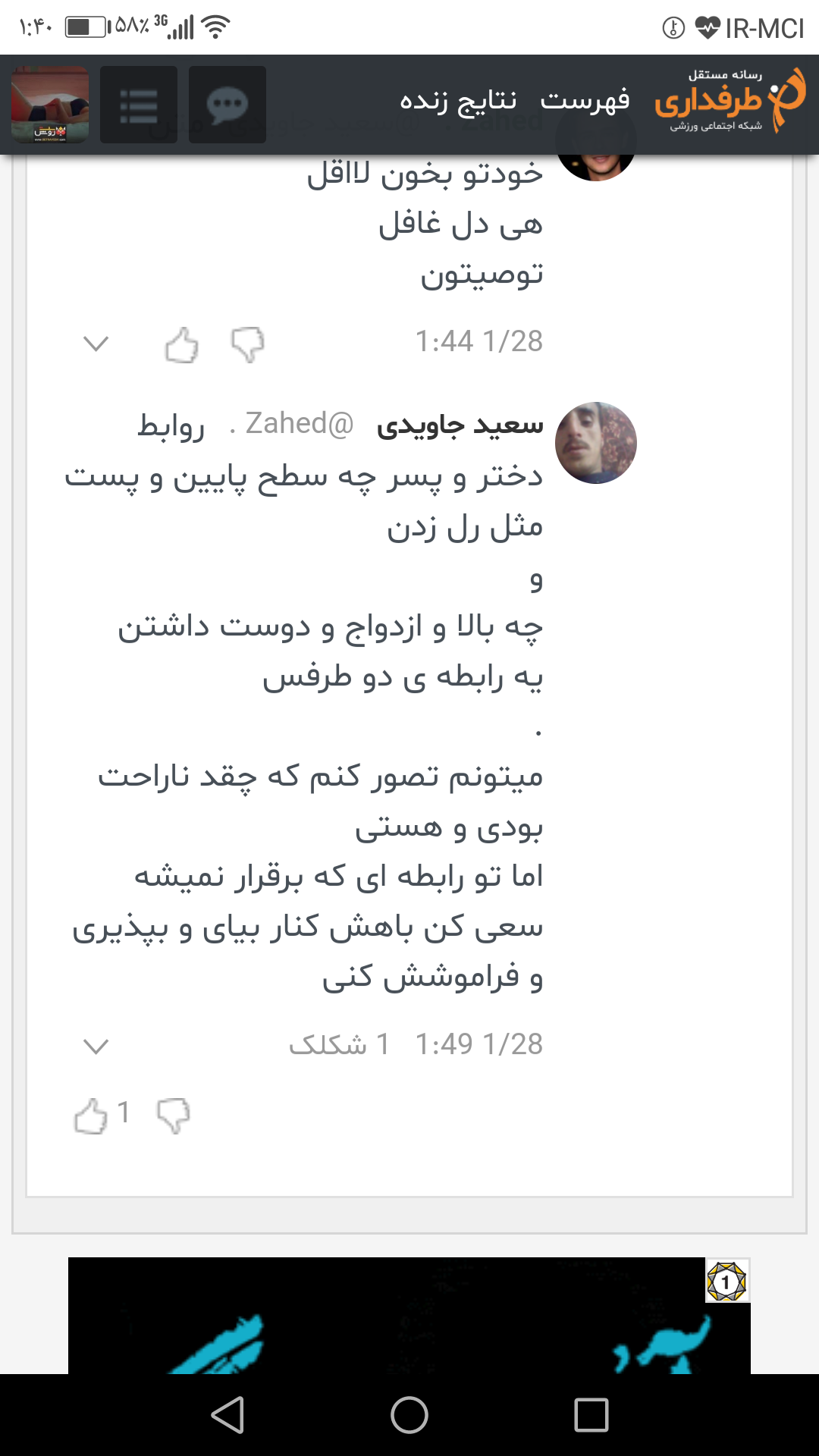Image resolution: width=819 pixels, height=1456 pixels.
Task: Open the فهرست menu
Action: pos(585,100)
